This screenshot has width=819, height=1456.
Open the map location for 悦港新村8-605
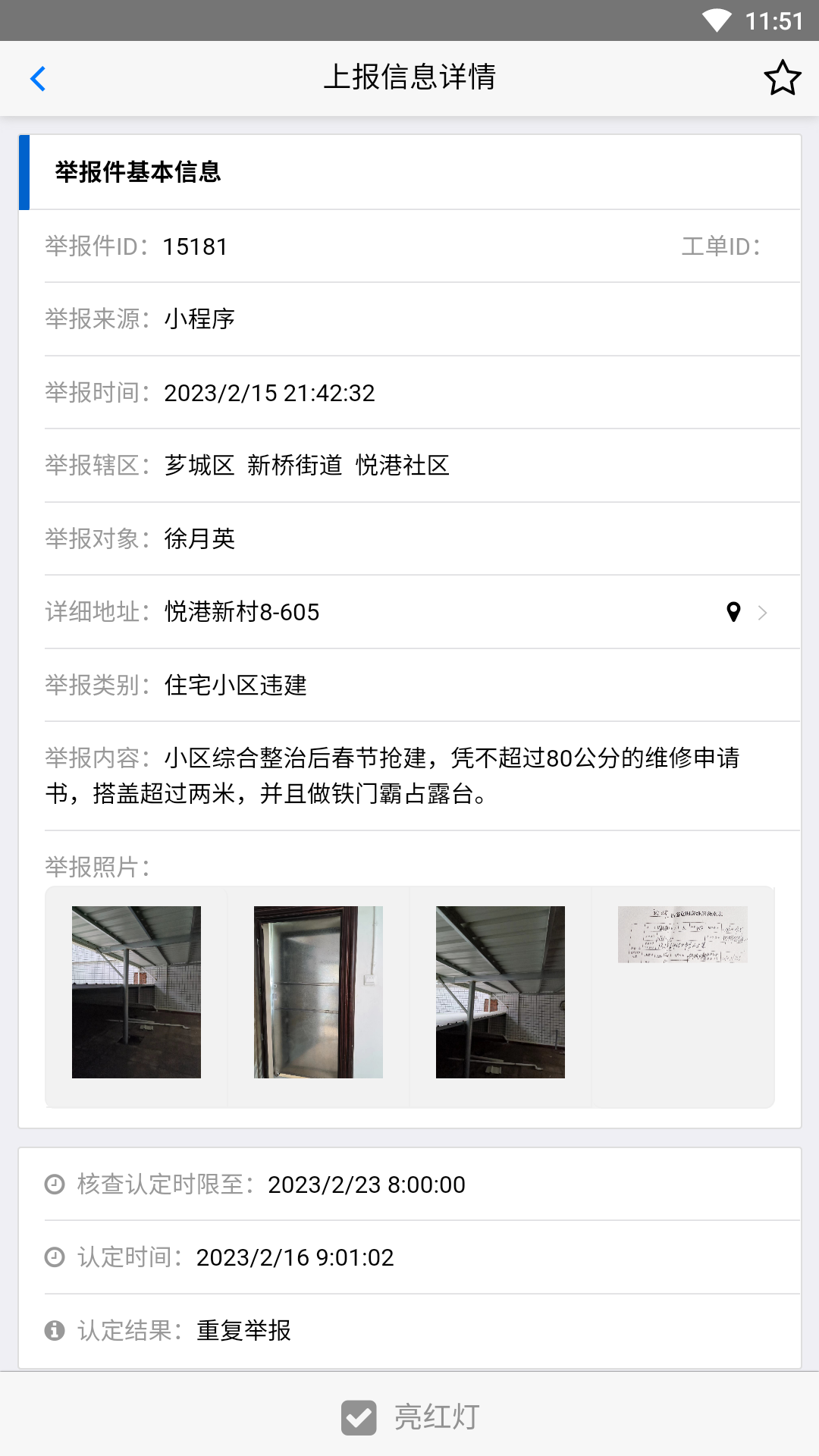click(x=734, y=612)
